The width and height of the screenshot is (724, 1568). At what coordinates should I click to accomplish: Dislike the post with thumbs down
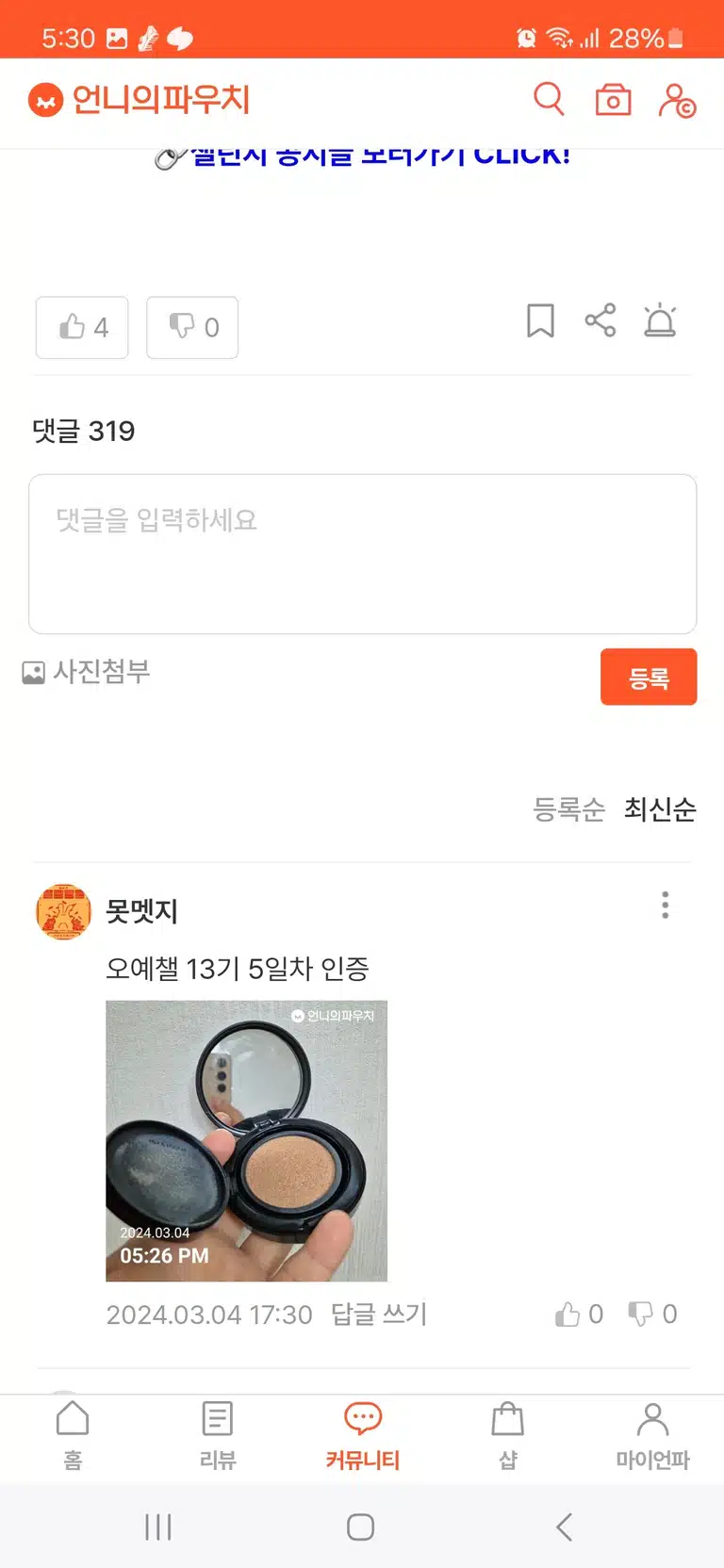pos(192,327)
